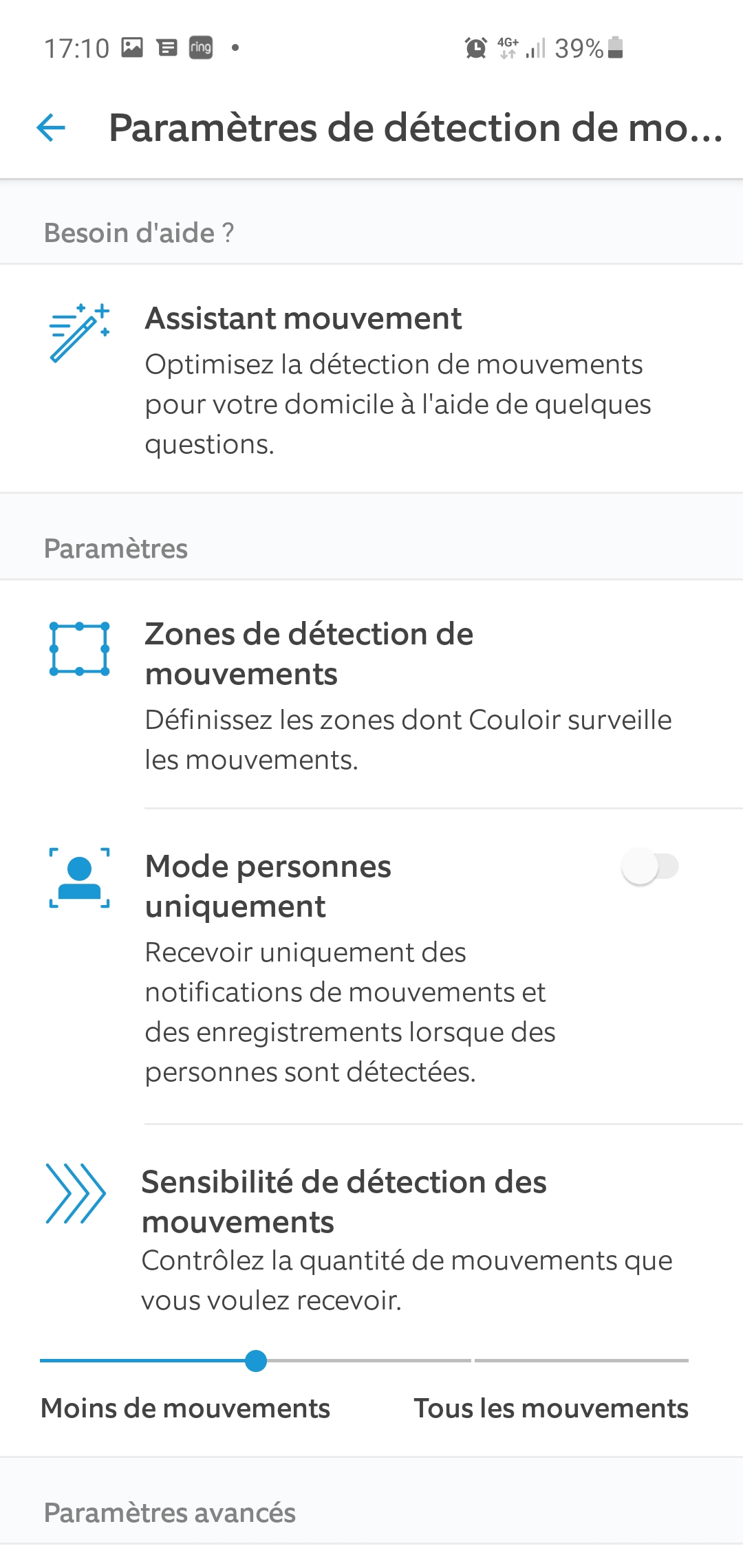Tap the motion sensitivity slider track
The image size is (743, 1568).
[365, 1360]
